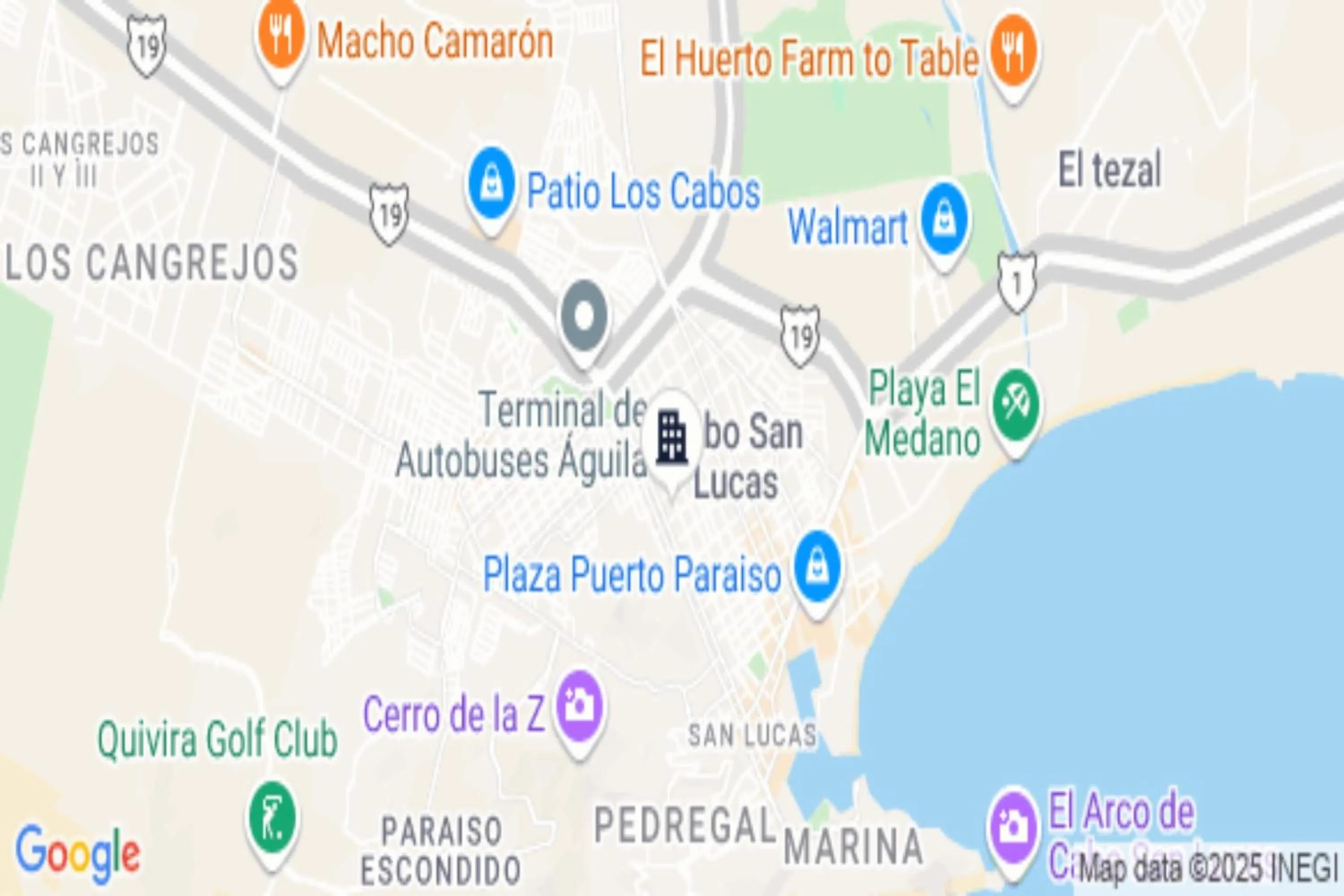Tap the Cabo San Lucas building pin

tap(672, 438)
